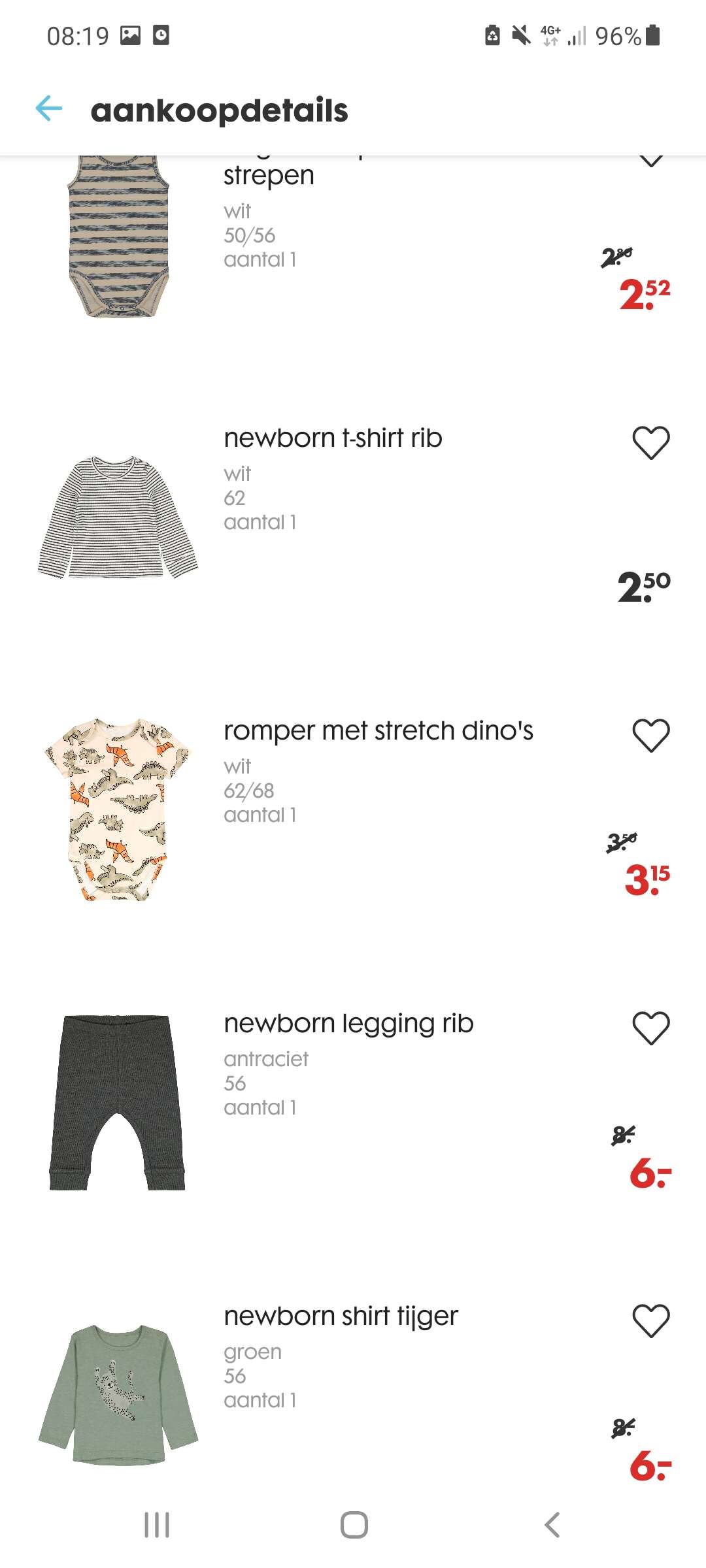Open the green newborn shirt tijger item

tap(341, 1316)
